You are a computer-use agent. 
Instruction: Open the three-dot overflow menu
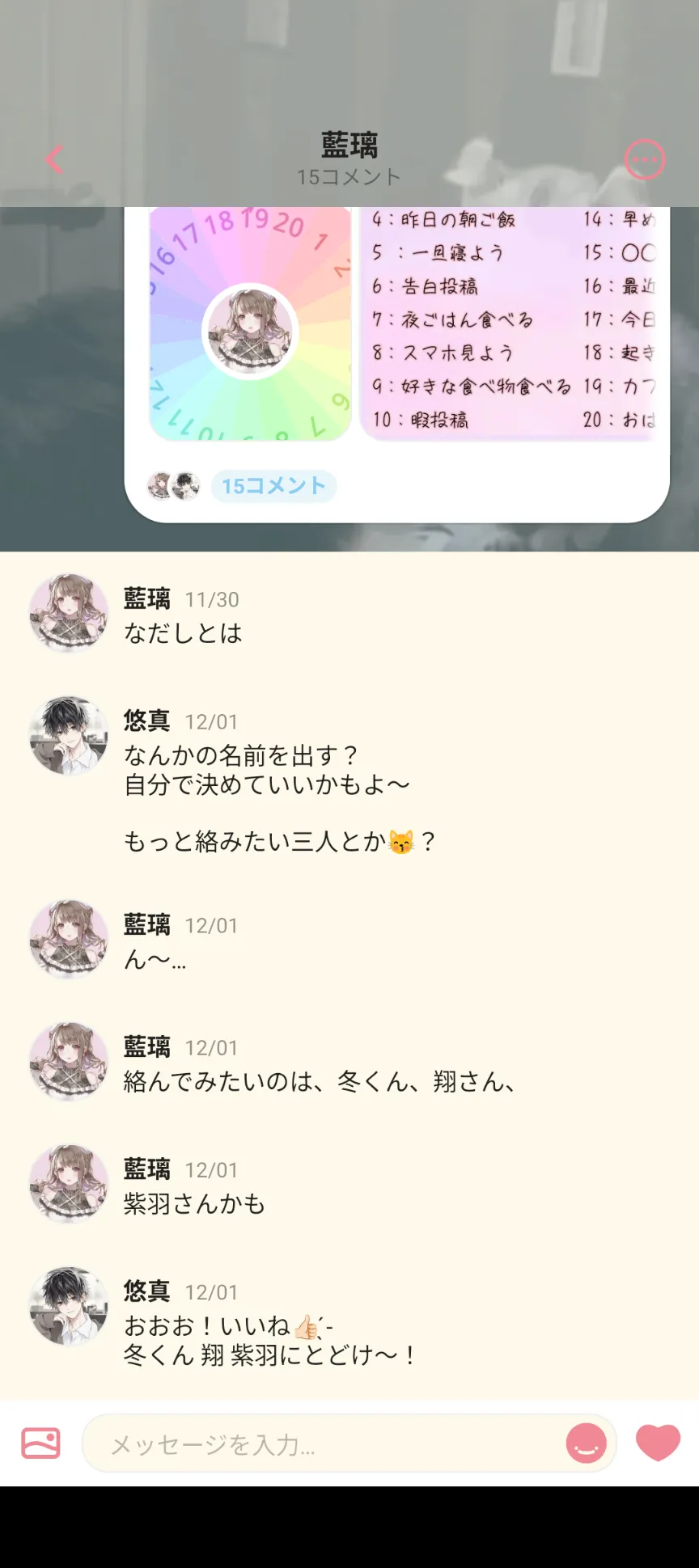coord(645,159)
